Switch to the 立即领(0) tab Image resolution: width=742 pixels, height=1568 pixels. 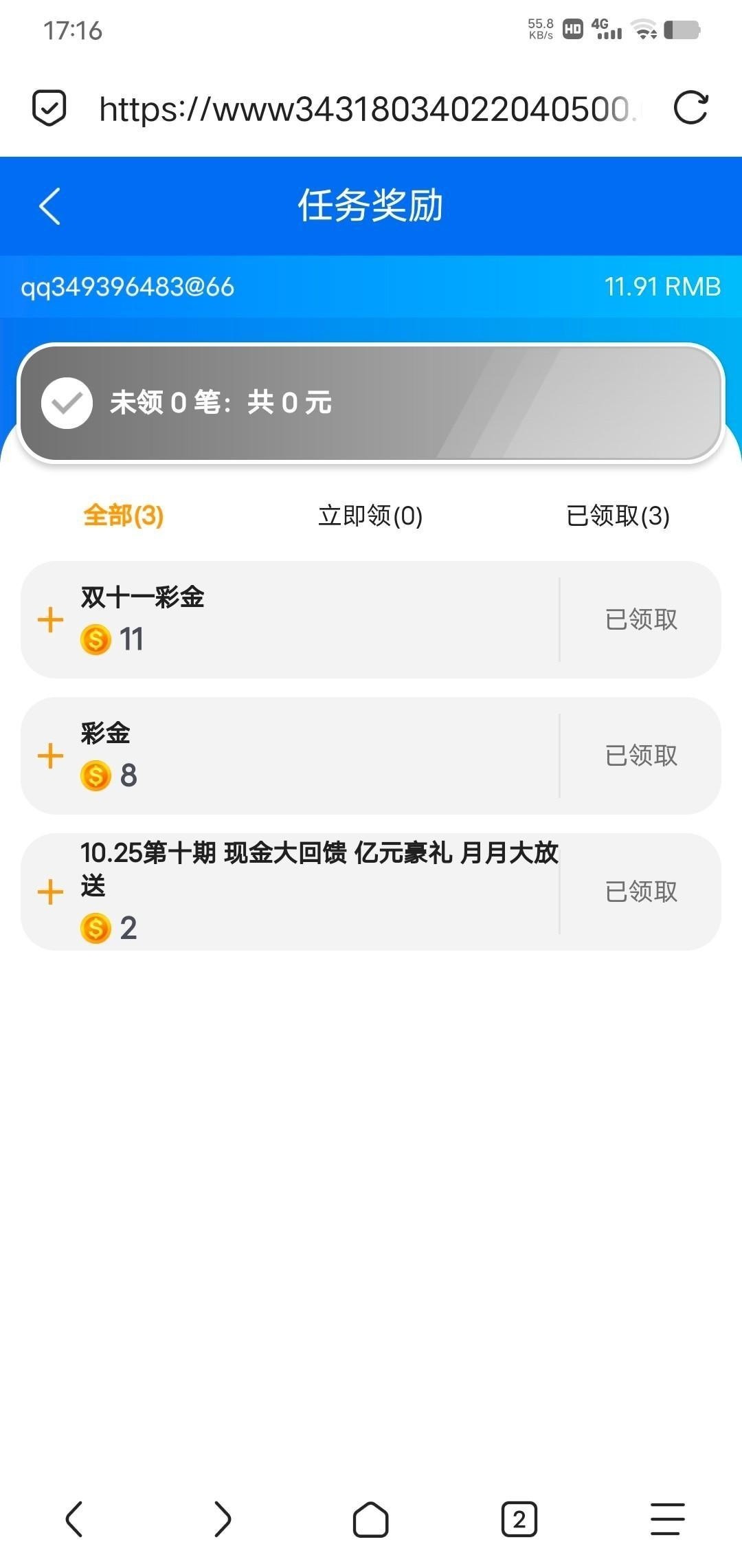370,516
